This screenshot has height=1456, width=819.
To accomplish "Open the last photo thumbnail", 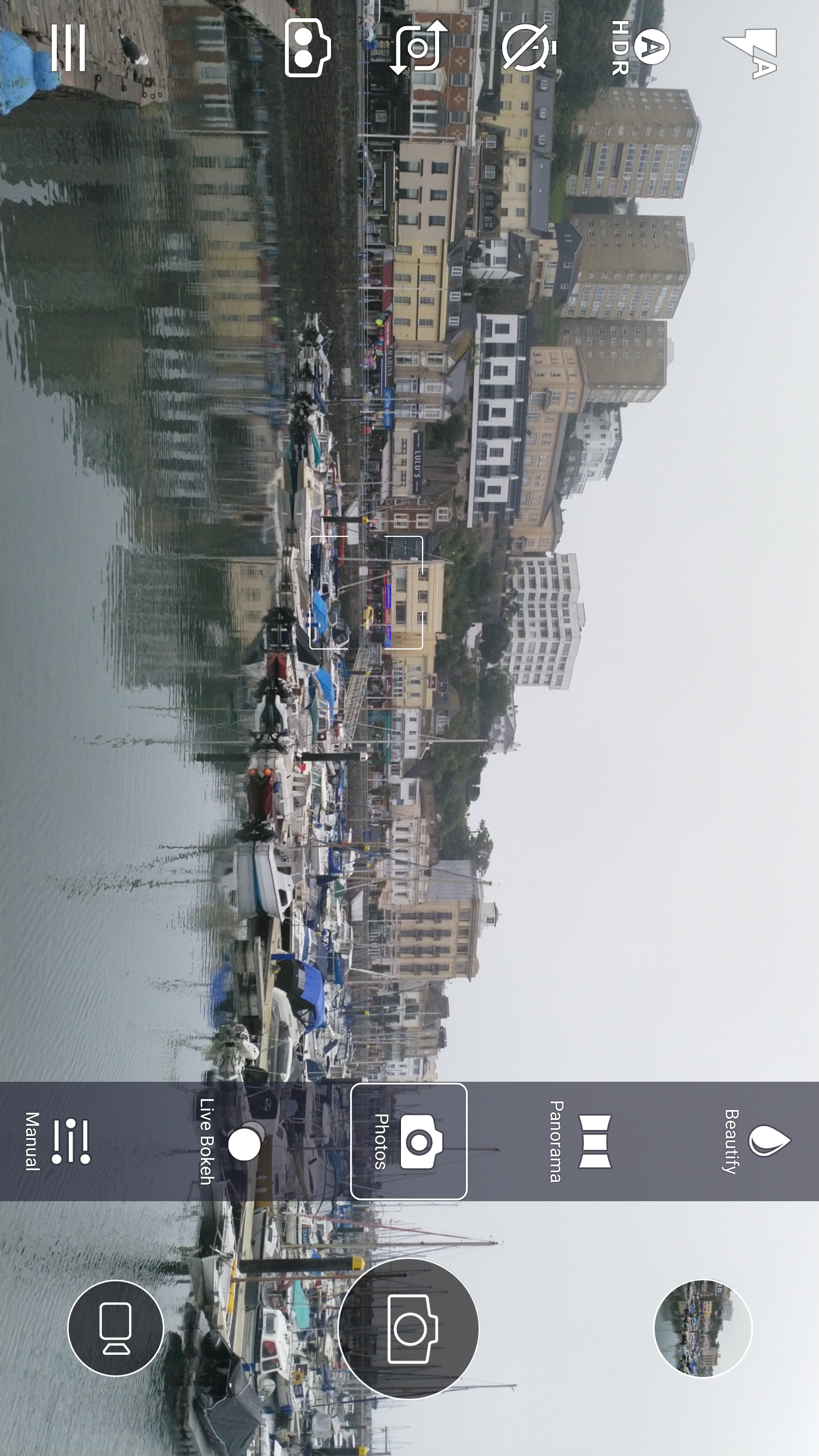I will coord(703,1329).
